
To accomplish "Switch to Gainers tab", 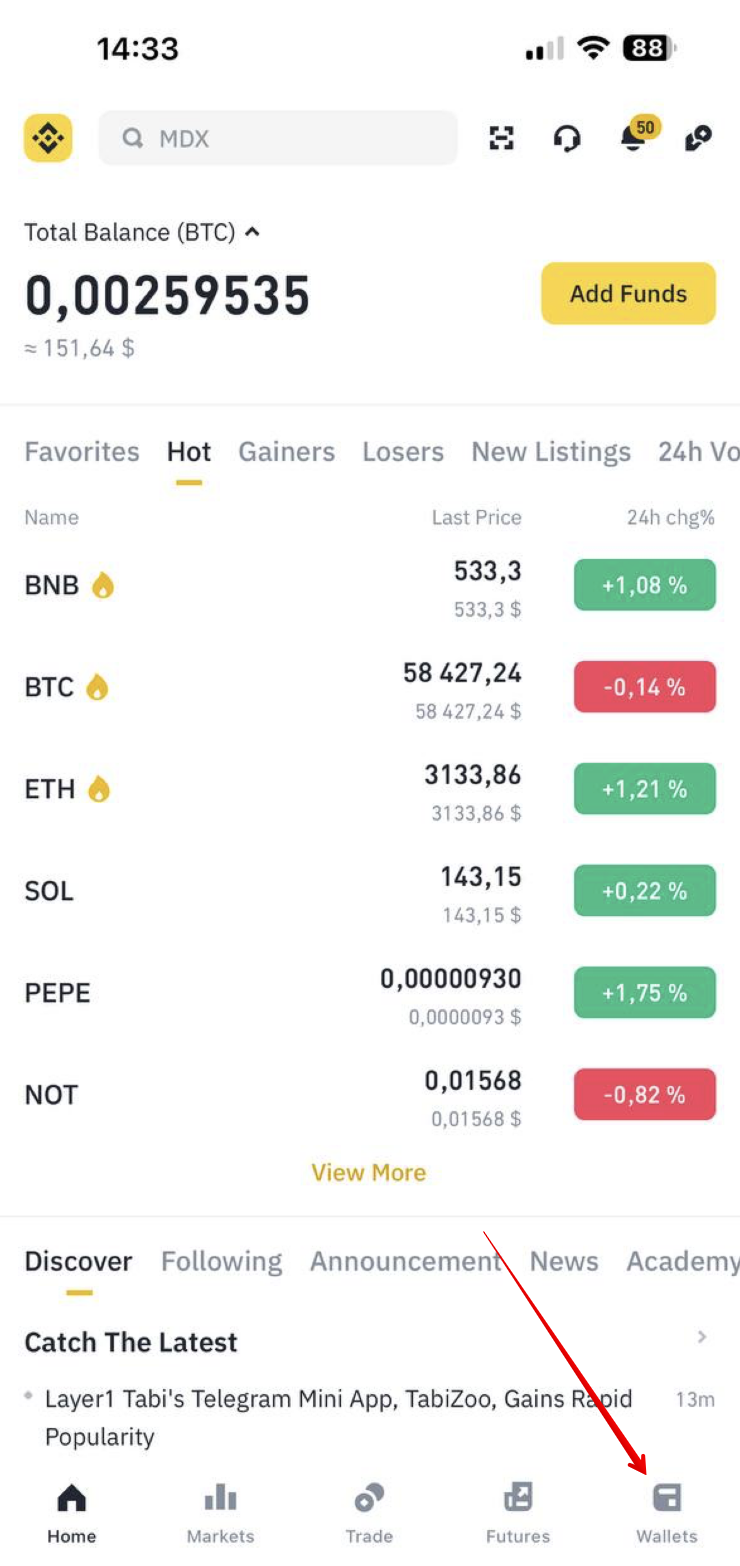I will [286, 452].
